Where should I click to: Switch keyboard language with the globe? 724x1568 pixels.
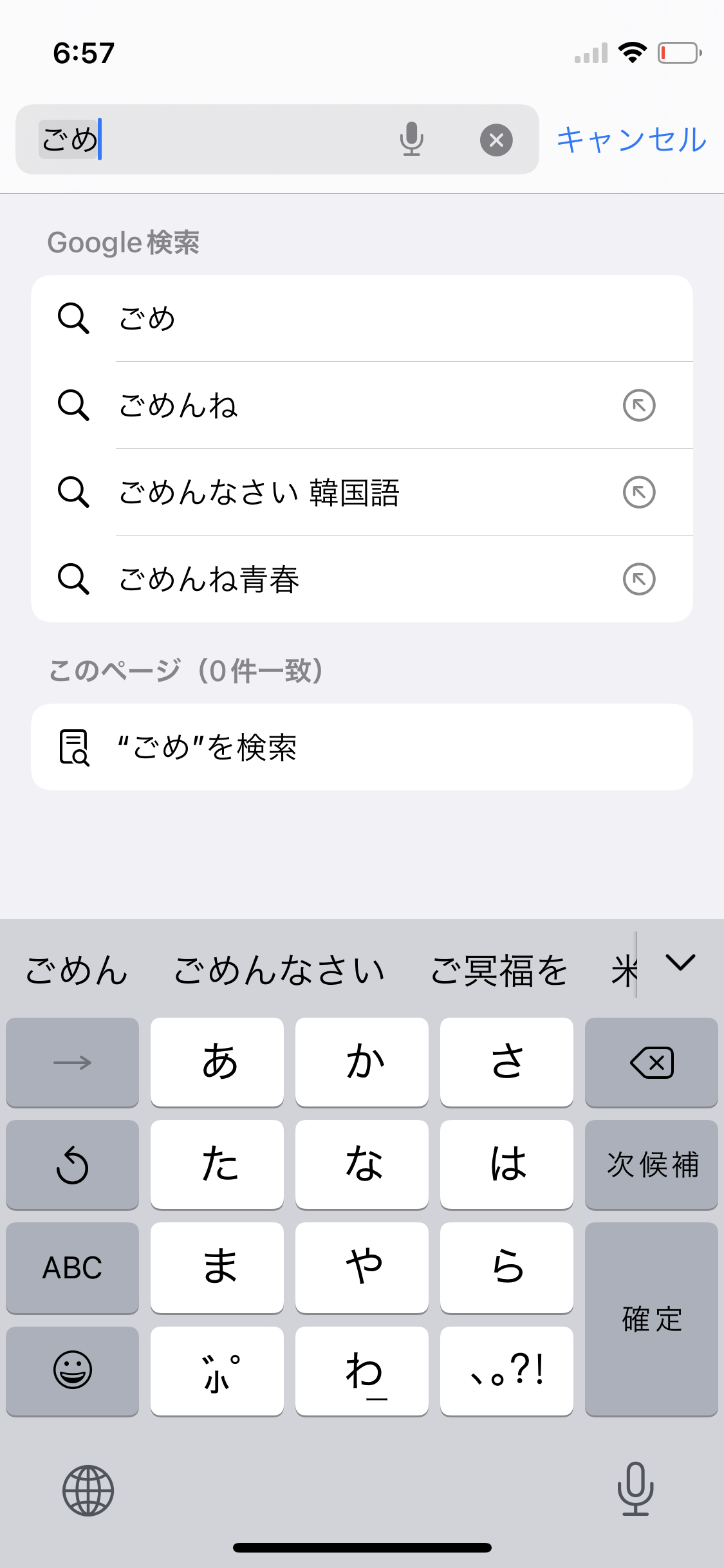tap(88, 1491)
